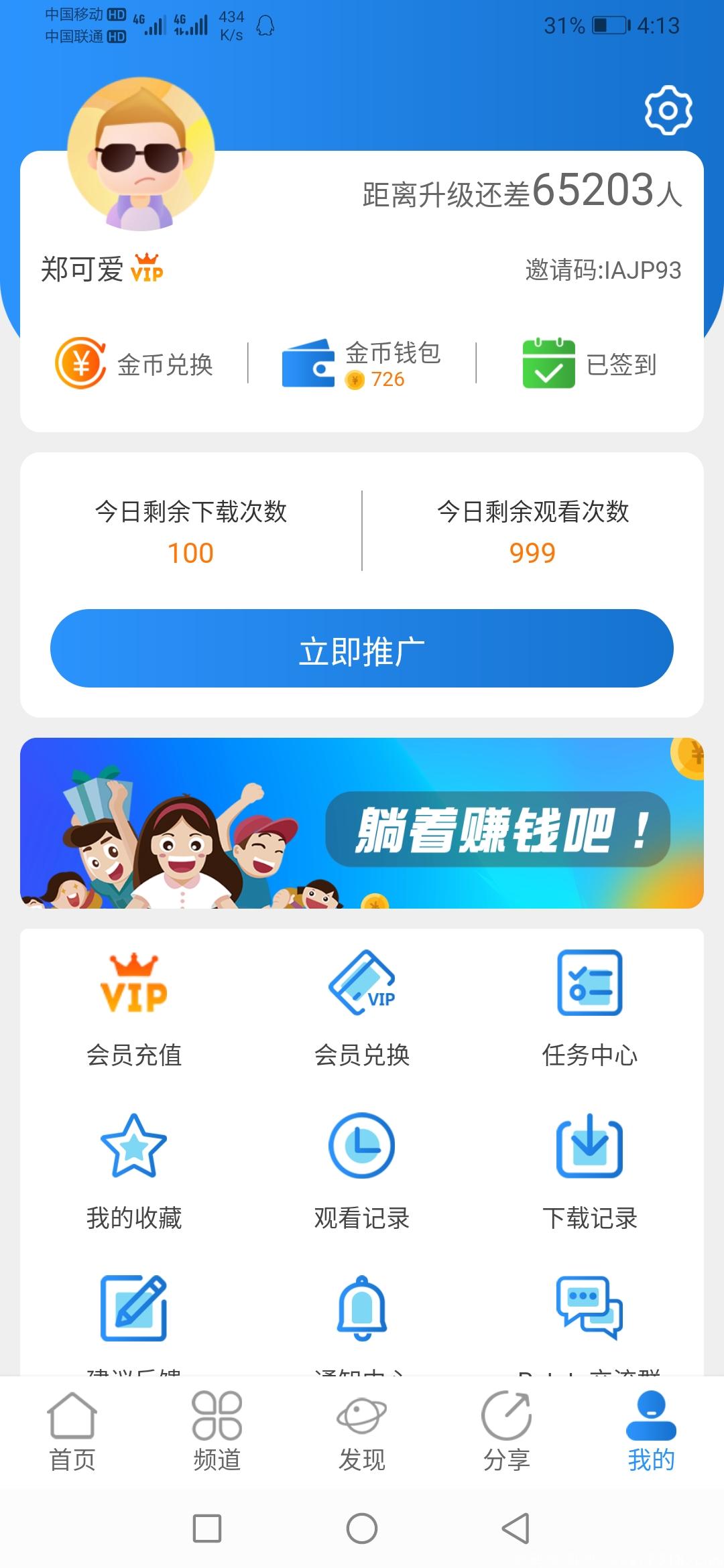The height and width of the screenshot is (1568, 724).
Task: Open settings via the gear icon
Action: [668, 110]
